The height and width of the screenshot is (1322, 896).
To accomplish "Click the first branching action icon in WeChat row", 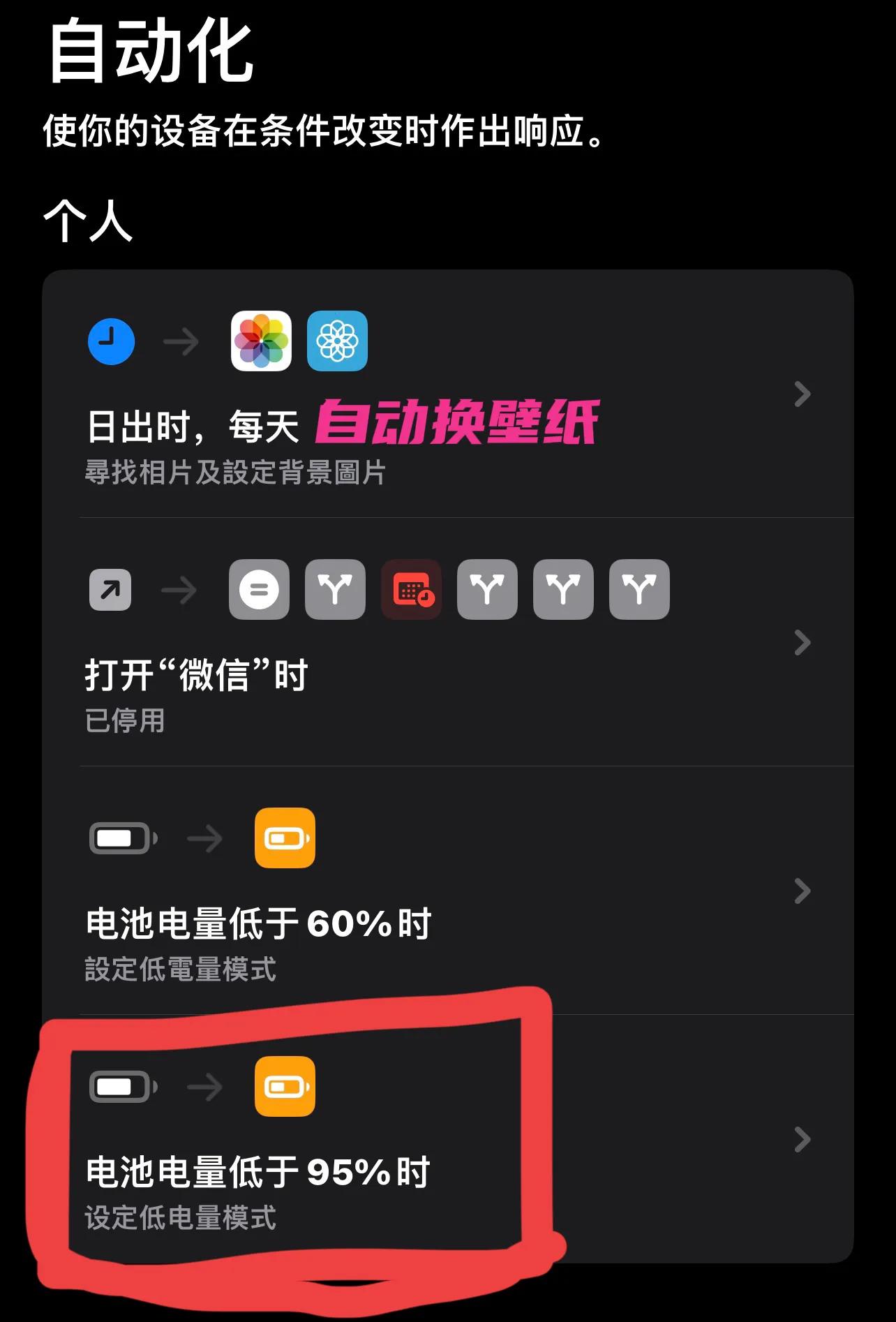I will click(335, 590).
